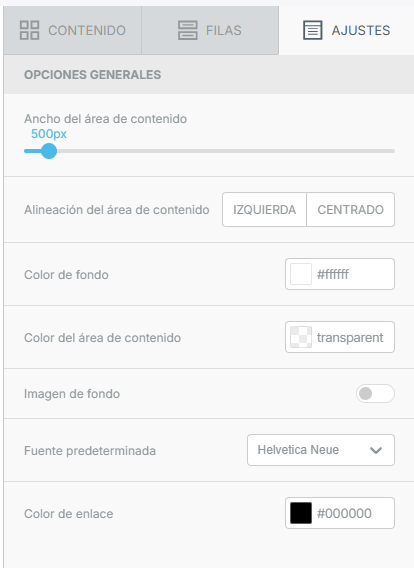Switch to the Contenido tab
414x568 pixels.
click(72, 30)
